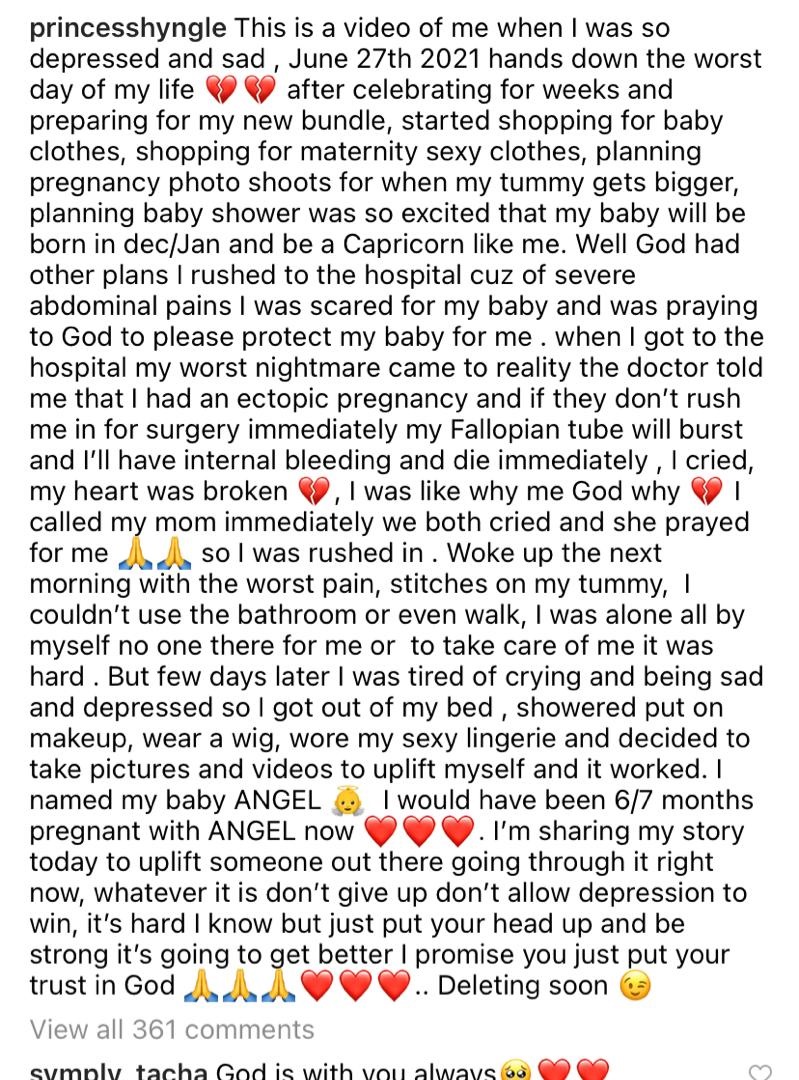The image size is (799, 1080).
Task: View all 361 comments
Action: [172, 1029]
